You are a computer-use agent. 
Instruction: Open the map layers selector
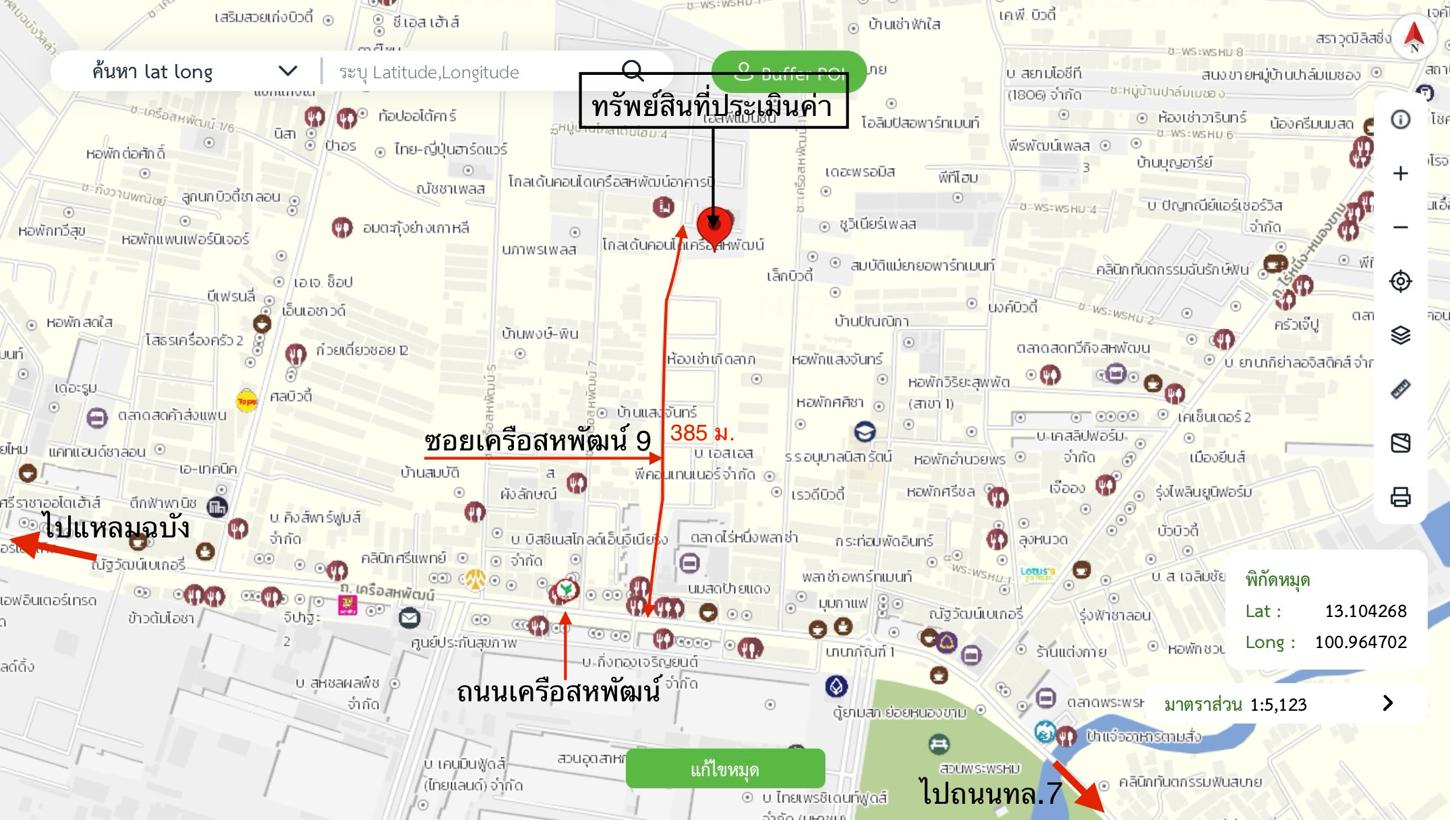pos(1400,335)
